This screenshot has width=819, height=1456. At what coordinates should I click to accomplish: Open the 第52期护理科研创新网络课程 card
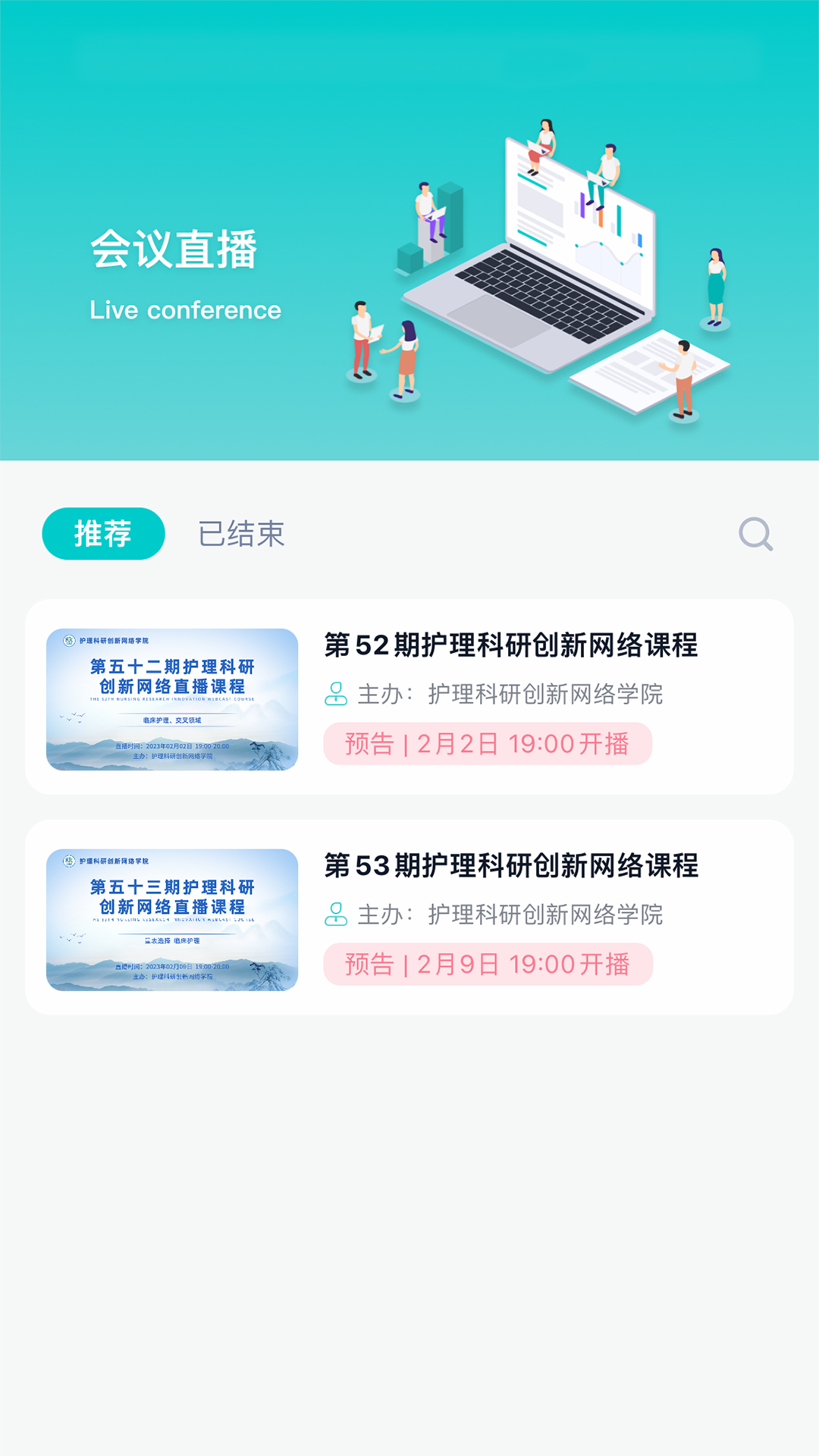click(x=409, y=697)
